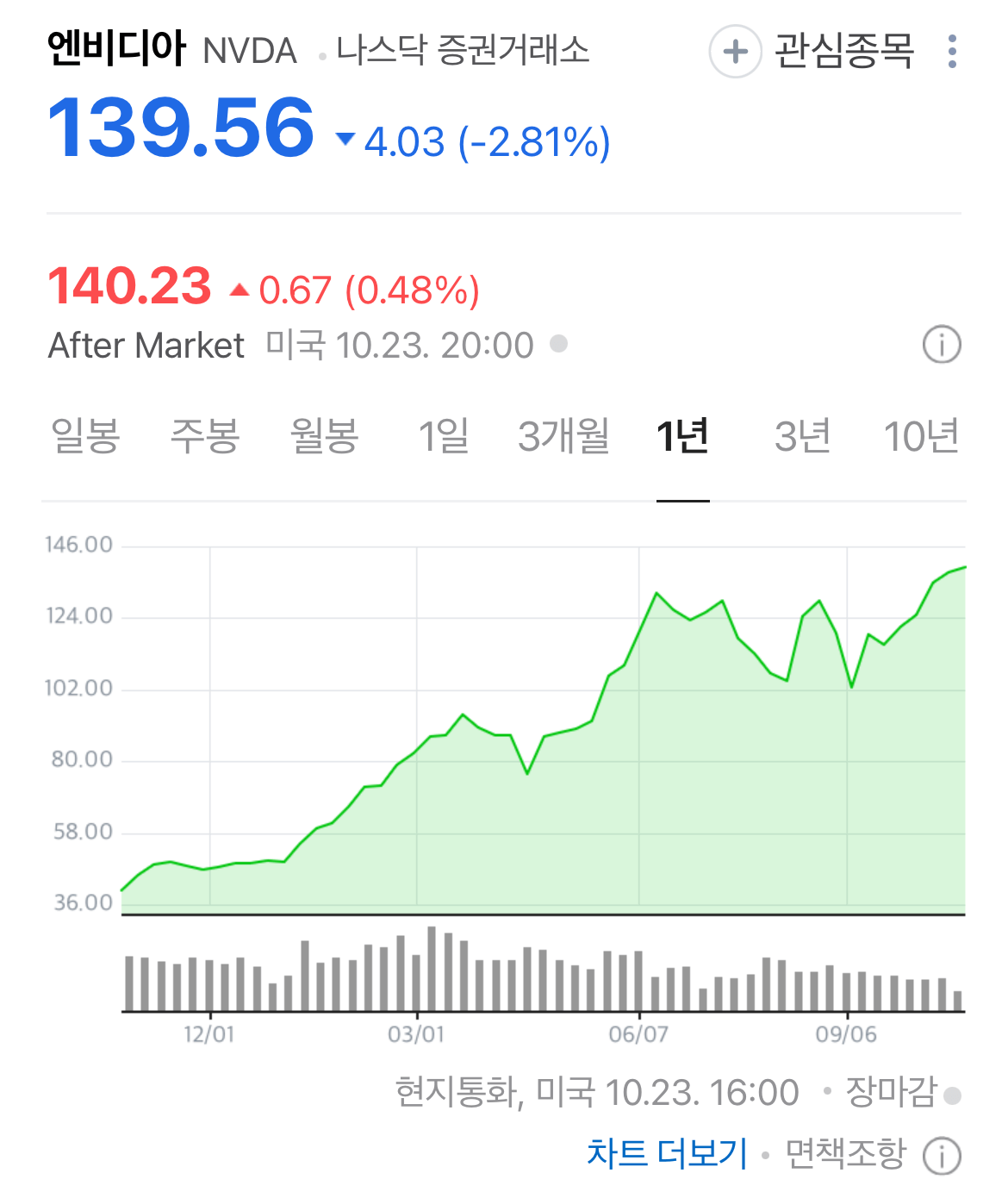Select the currently active 1년 tab

pyautogui.click(x=683, y=438)
